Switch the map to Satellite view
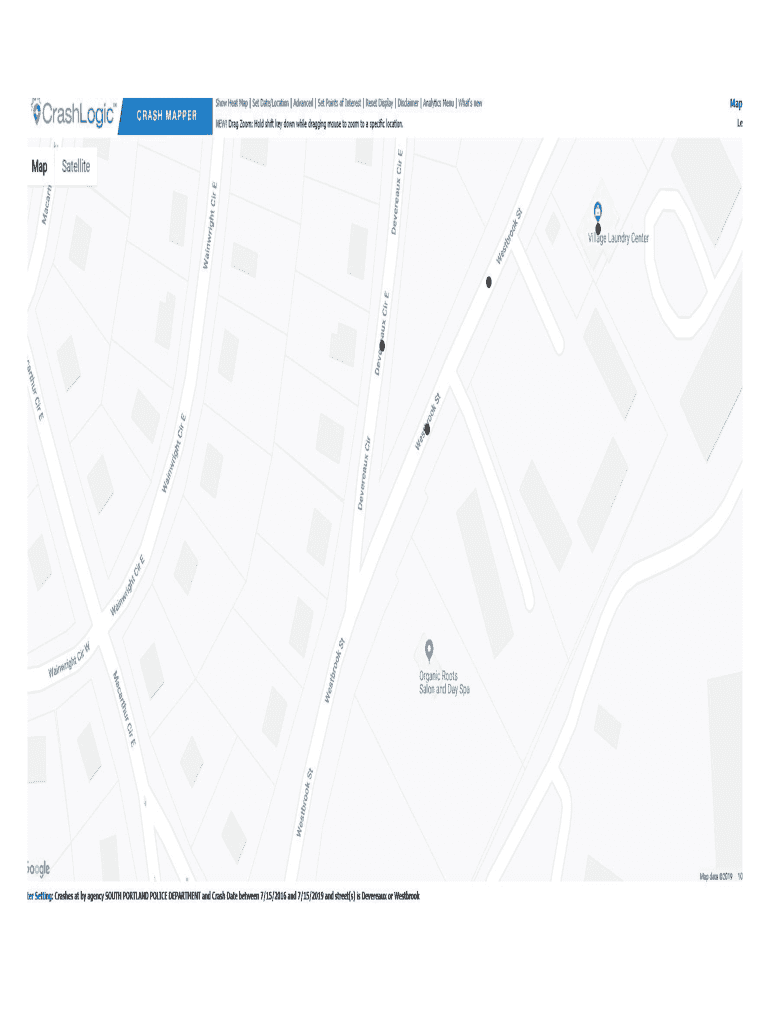 pyautogui.click(x=76, y=167)
